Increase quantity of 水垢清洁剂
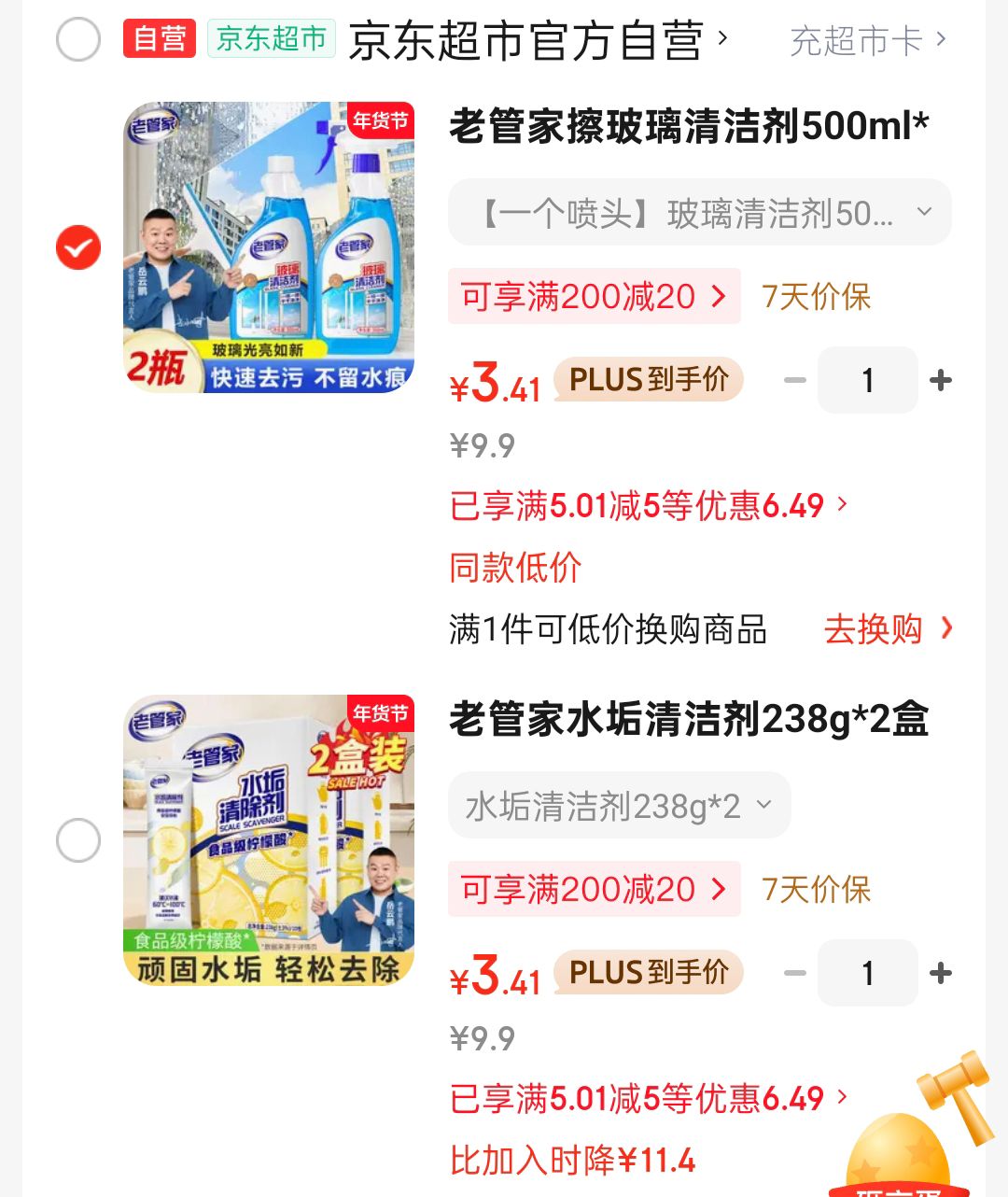The width and height of the screenshot is (1008, 1197). [941, 973]
